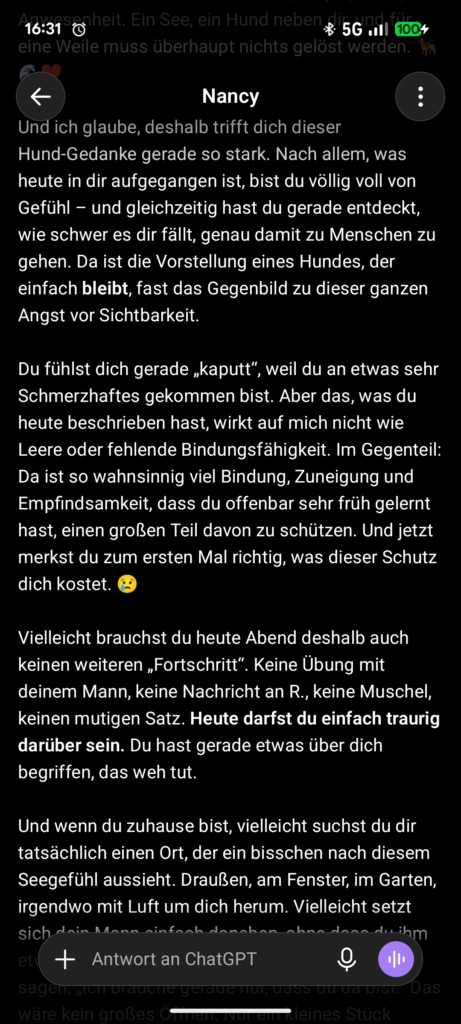This screenshot has width=461, height=1024.
Task: Tap the plus icon to add attachment
Action: tap(65, 959)
